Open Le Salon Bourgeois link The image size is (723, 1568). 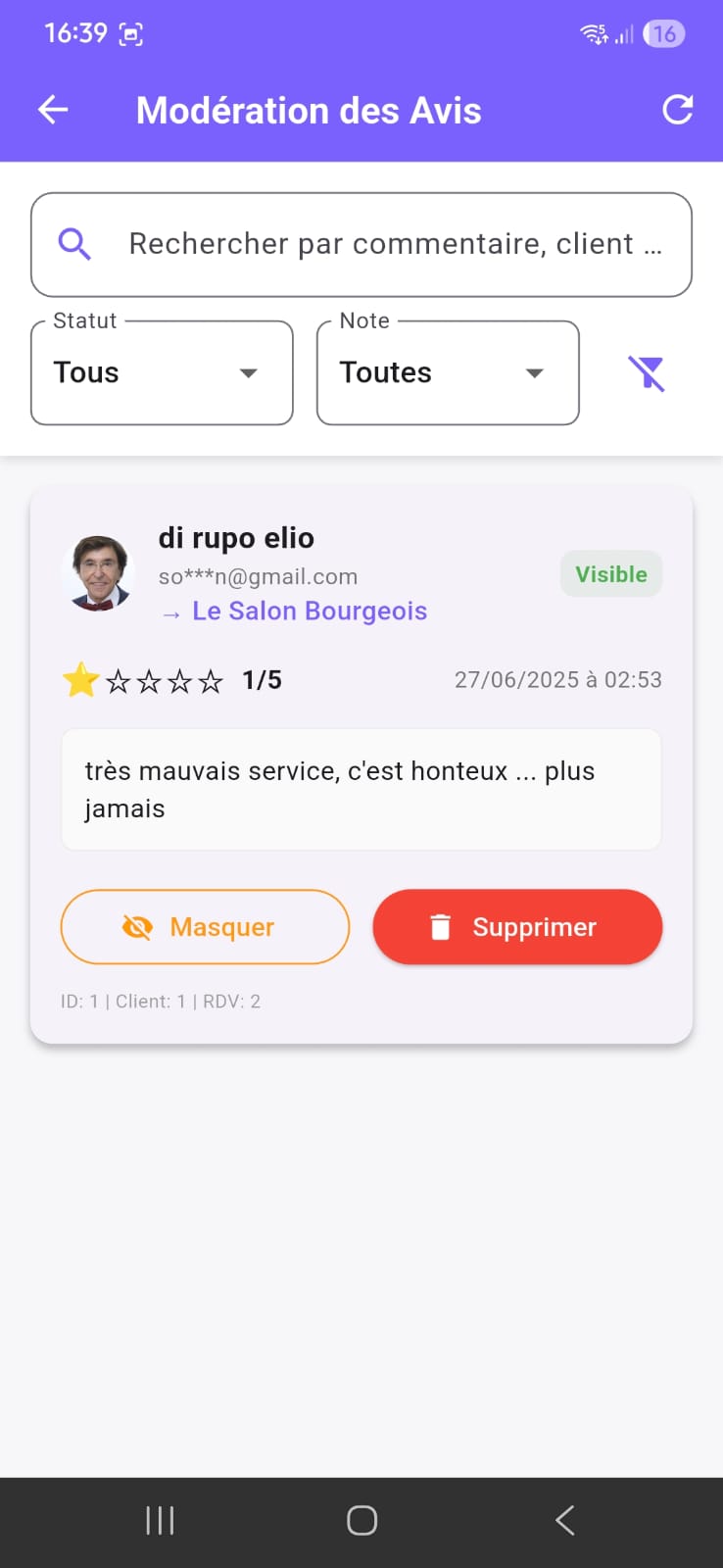pos(310,611)
